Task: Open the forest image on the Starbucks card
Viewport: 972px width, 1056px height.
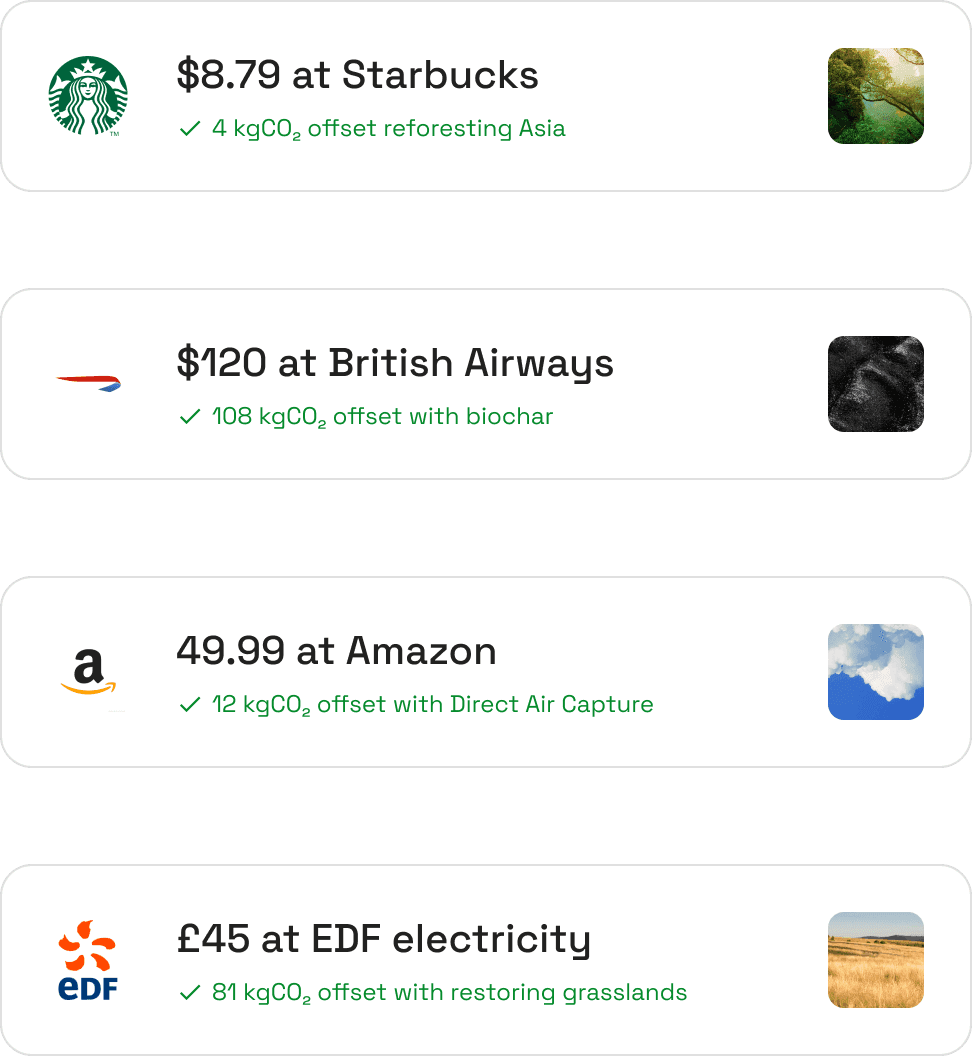Action: [x=876, y=96]
